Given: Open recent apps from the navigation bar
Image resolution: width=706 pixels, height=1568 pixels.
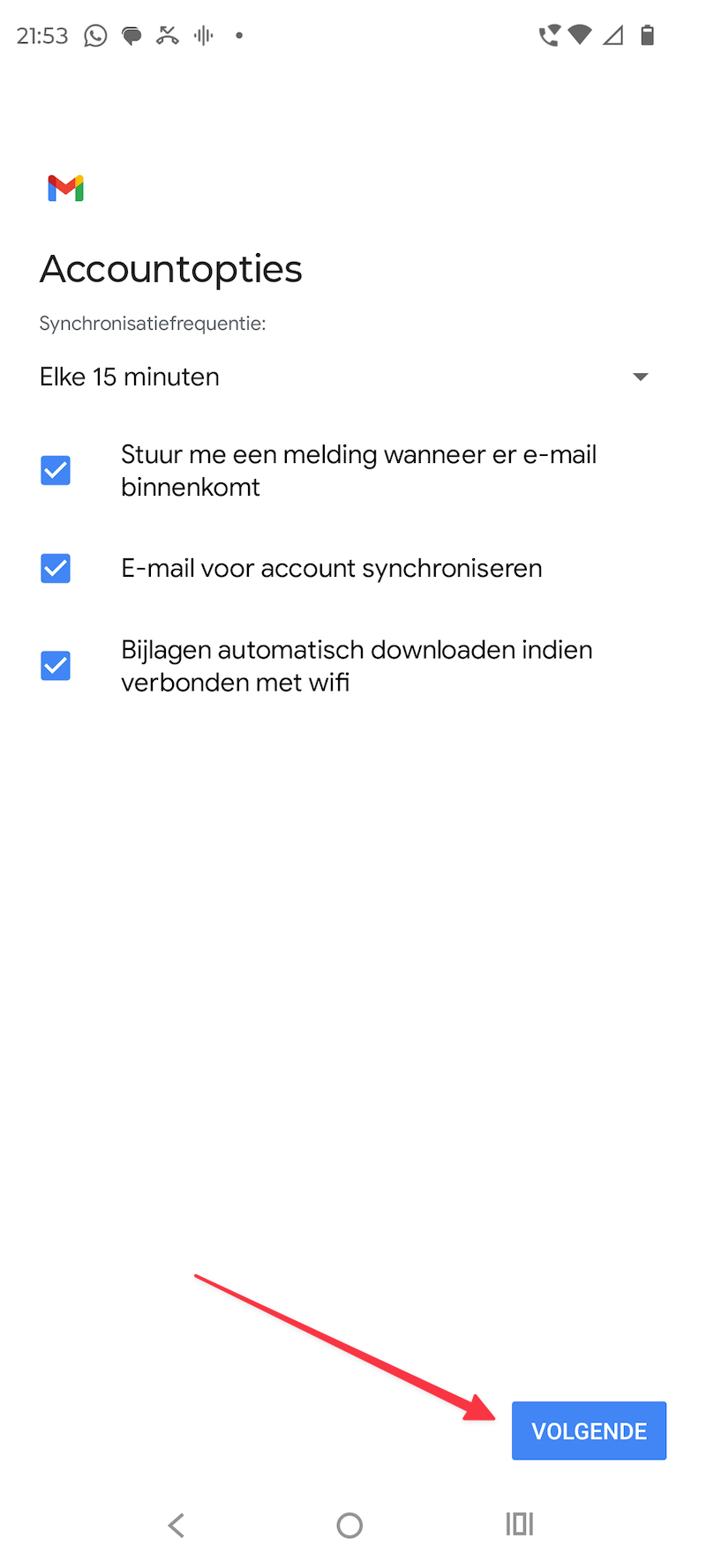Looking at the screenshot, I should tap(519, 1524).
